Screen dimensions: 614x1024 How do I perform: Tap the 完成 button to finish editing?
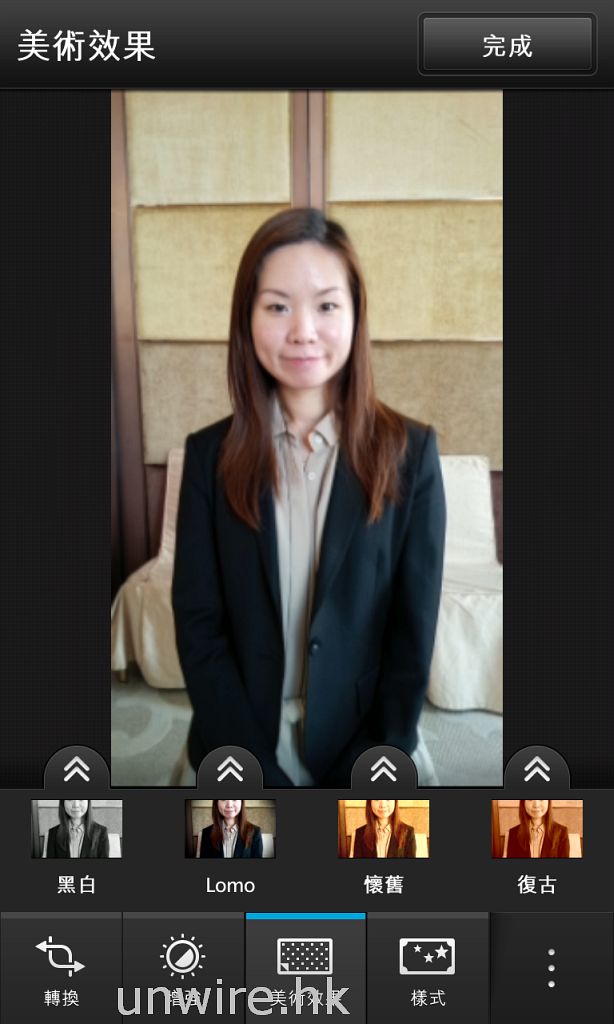(x=507, y=46)
